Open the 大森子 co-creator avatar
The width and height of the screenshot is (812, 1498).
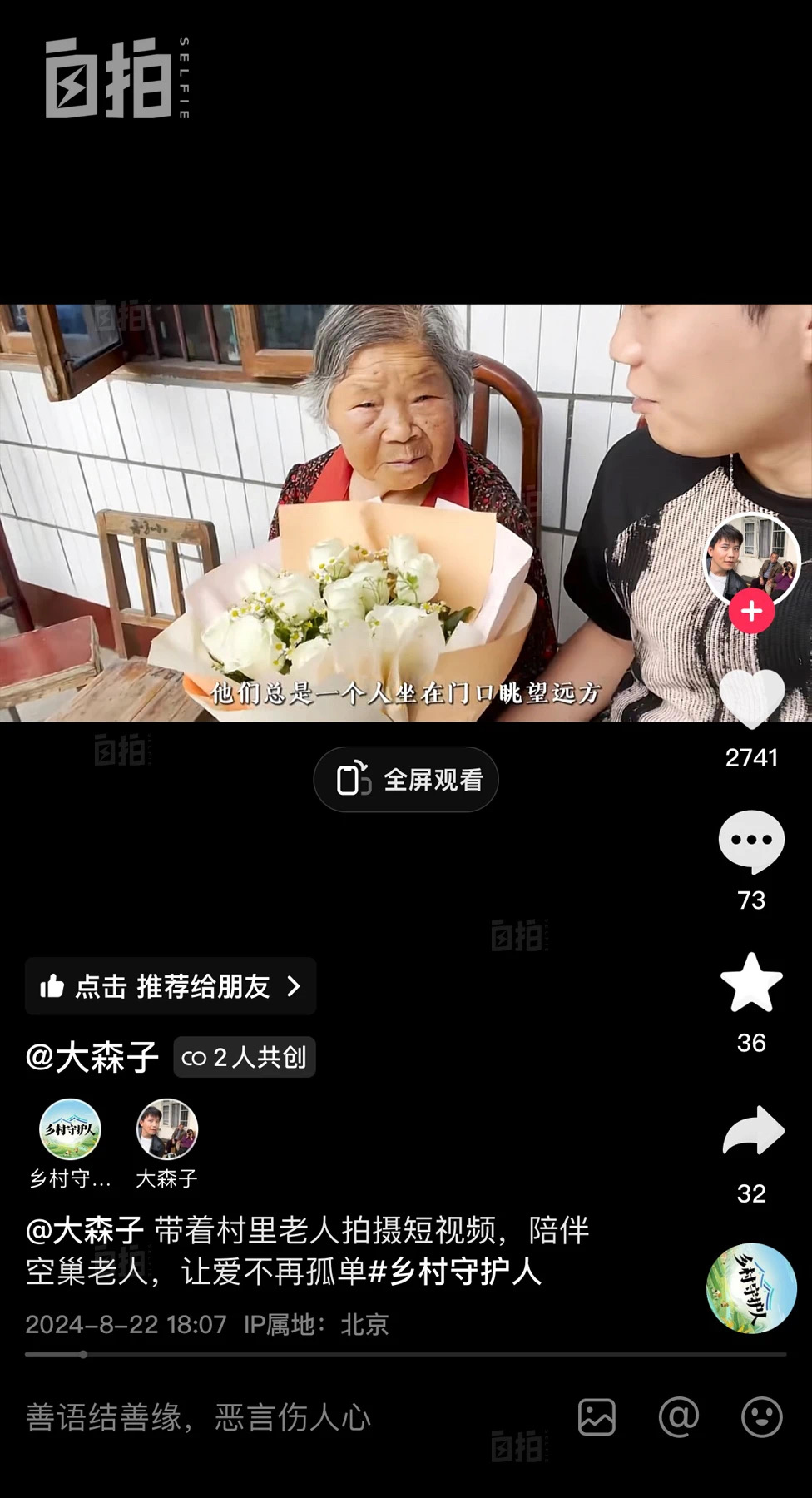coord(166,1130)
